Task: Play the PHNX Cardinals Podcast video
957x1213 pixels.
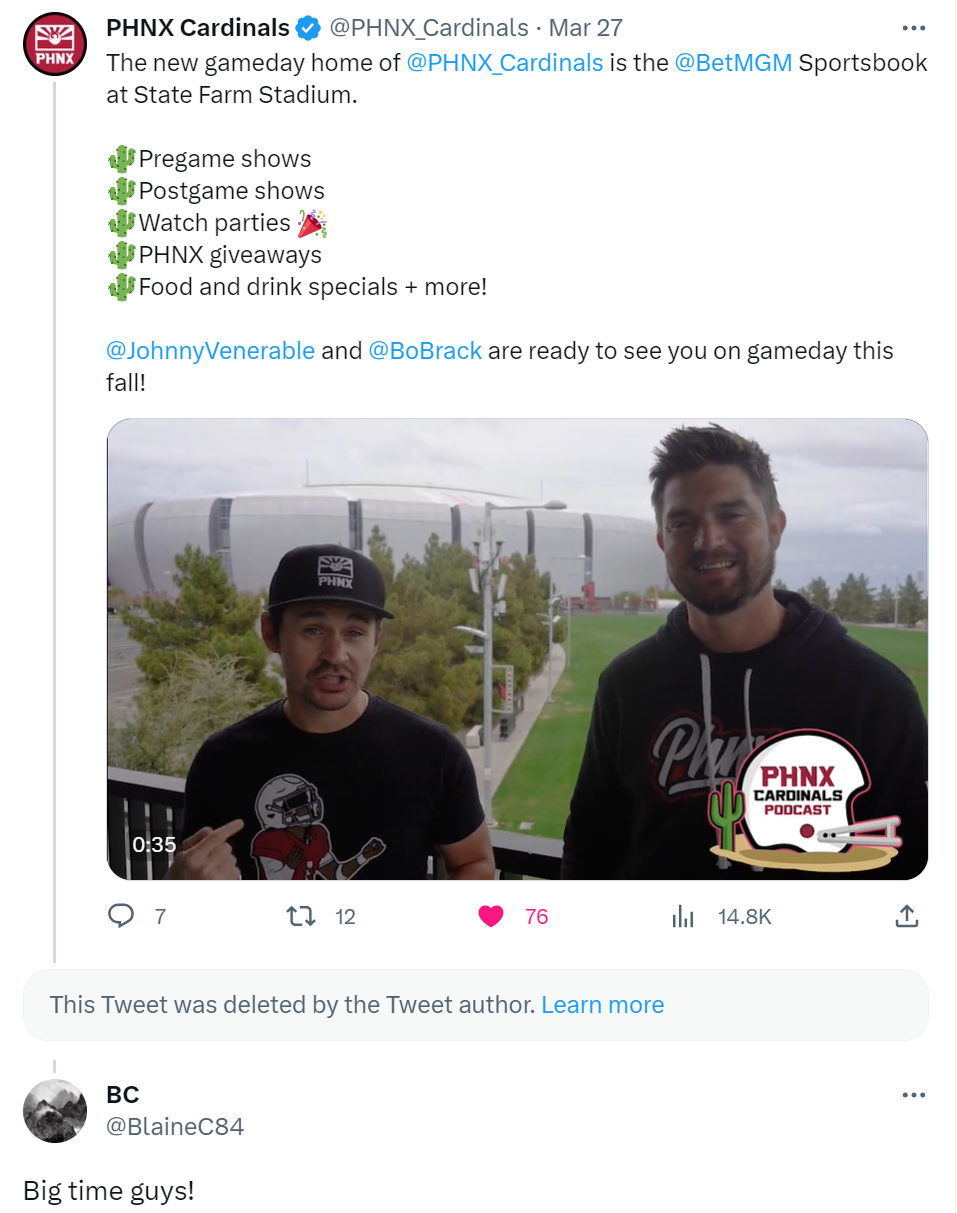Action: (517, 649)
